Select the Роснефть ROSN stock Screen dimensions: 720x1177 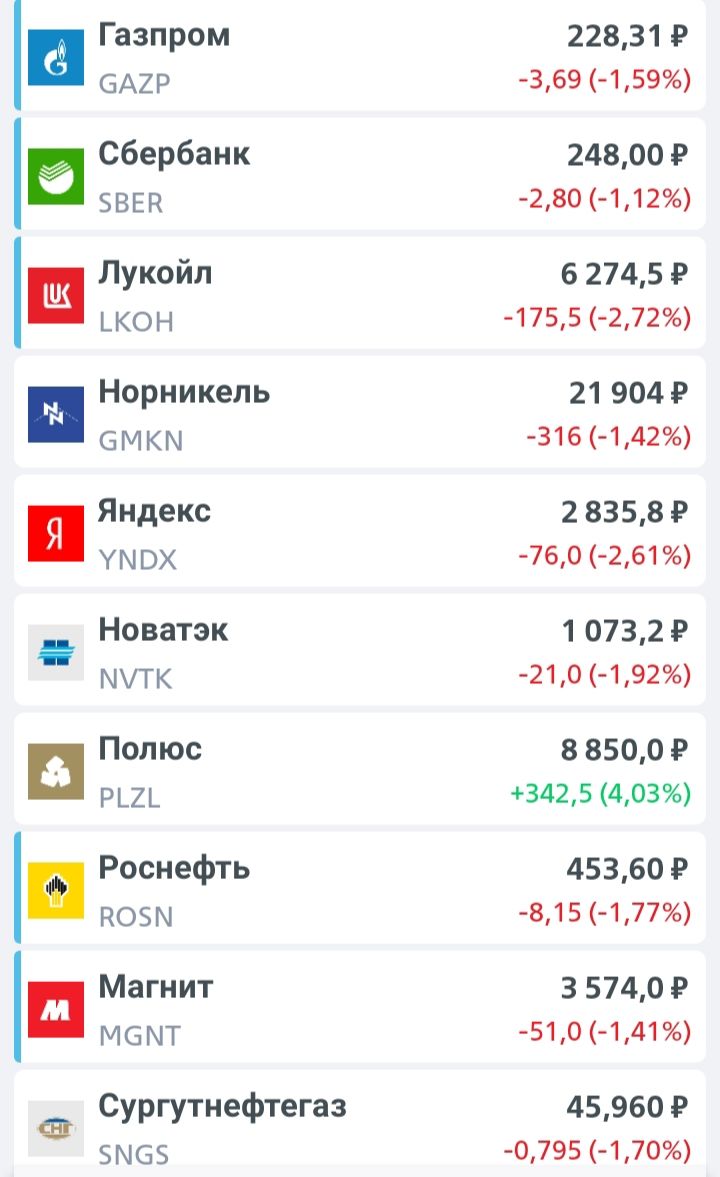(x=360, y=888)
